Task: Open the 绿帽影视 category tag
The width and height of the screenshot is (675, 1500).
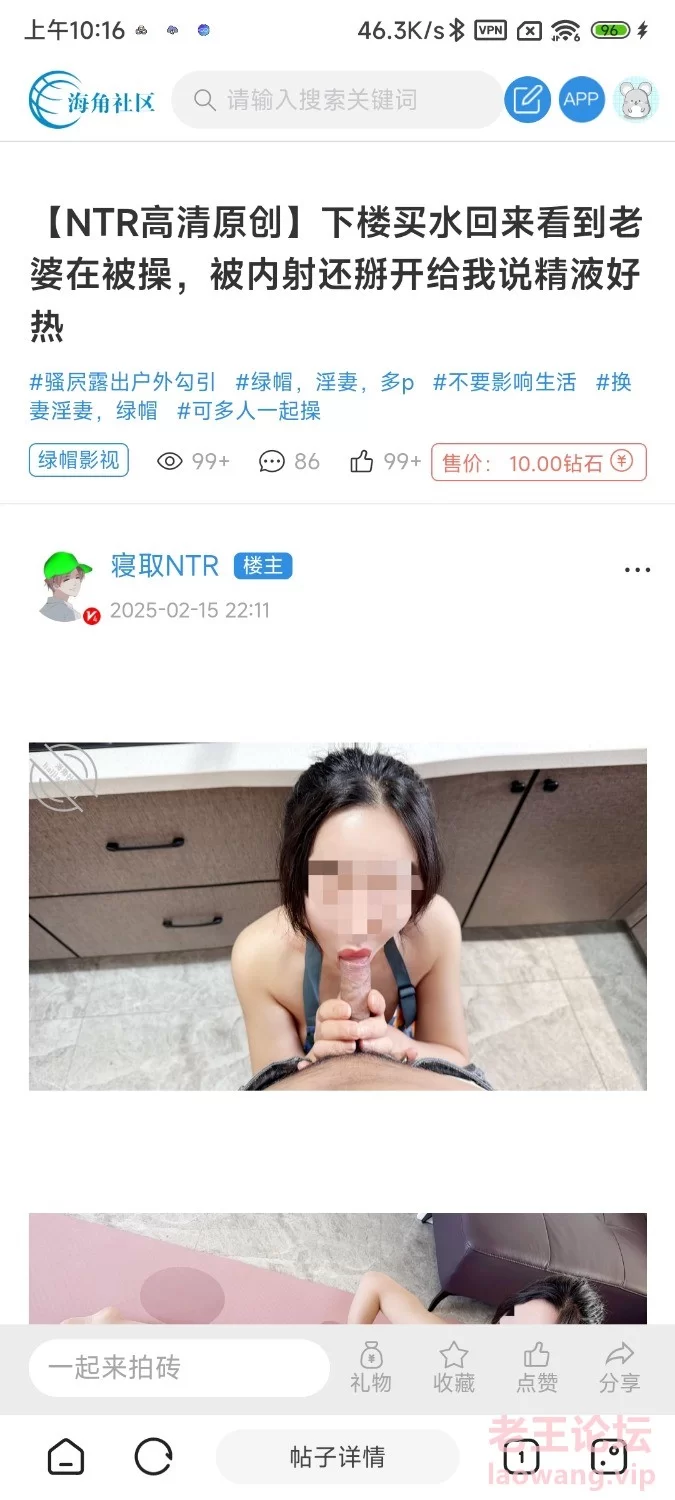Action: coord(79,460)
